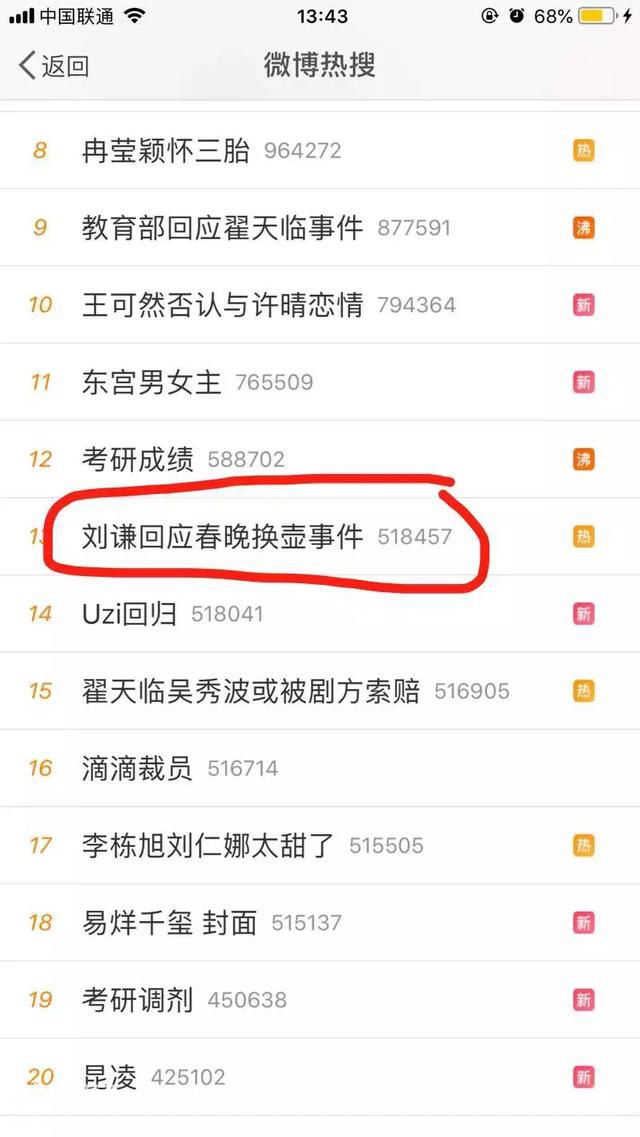Open the hot search 刘谦回应春晚换壶事件

[x=222, y=537]
